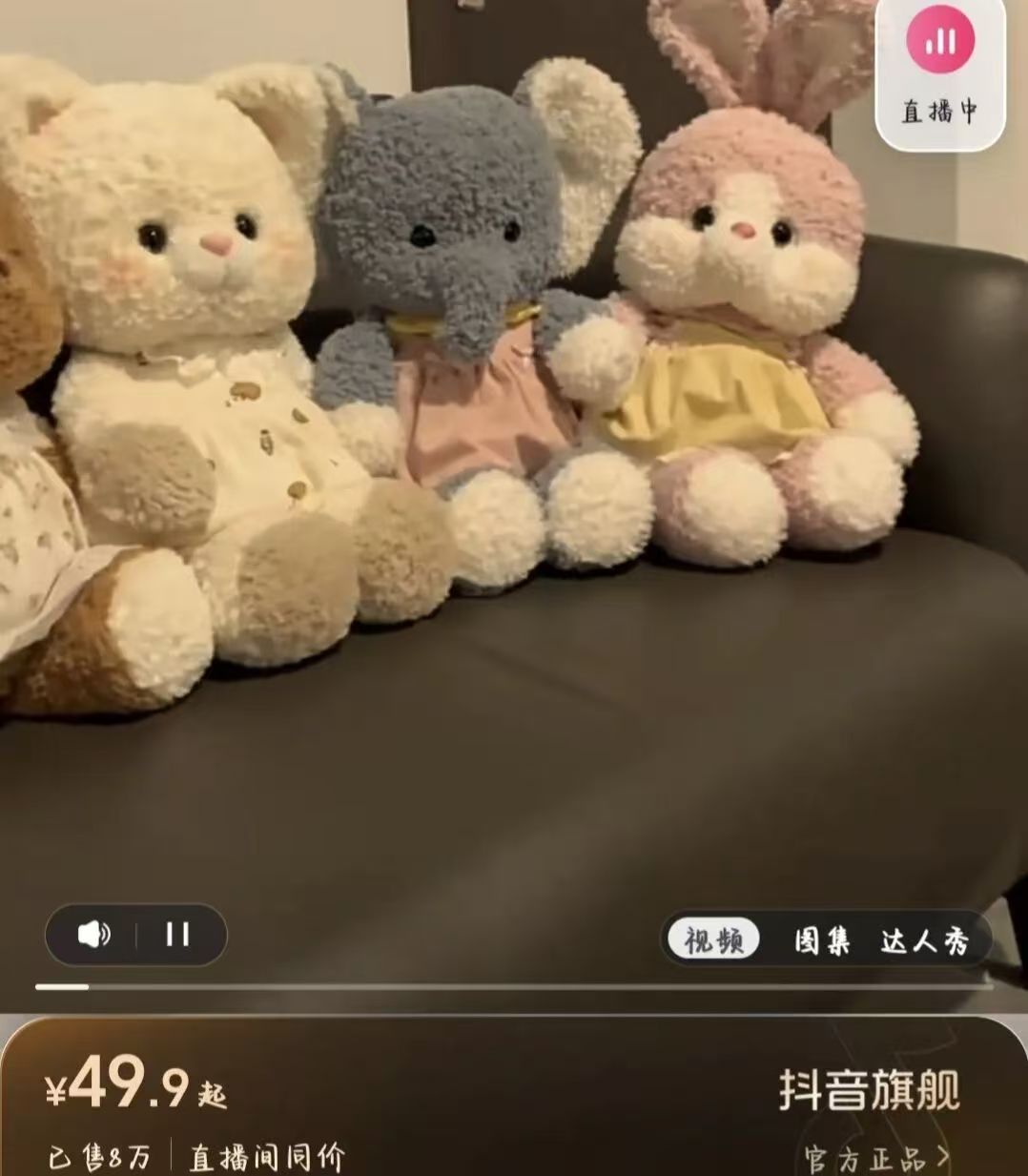
Task: Open the 官方正品 details link
Action: [x=875, y=1158]
